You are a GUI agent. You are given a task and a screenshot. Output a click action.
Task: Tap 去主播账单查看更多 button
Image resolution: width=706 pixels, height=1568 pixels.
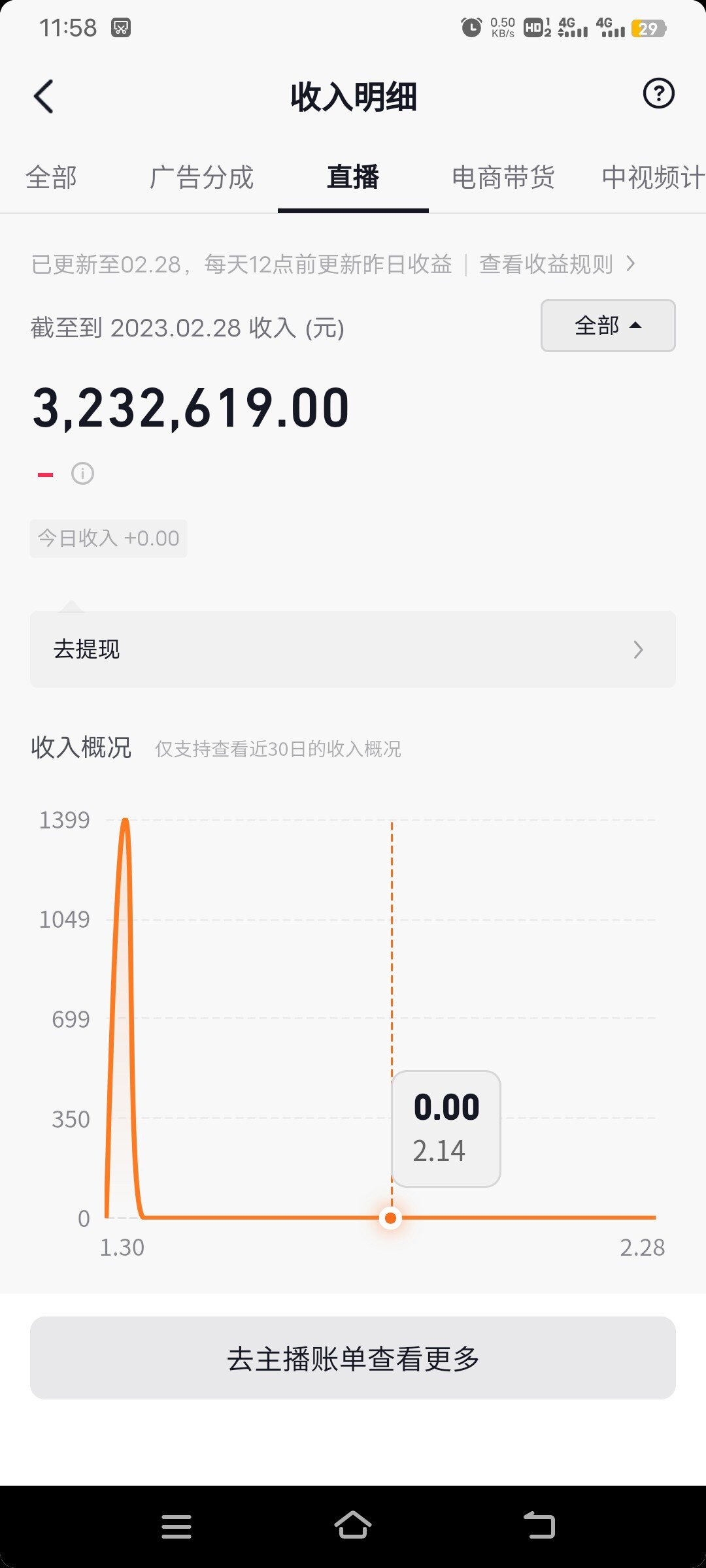pyautogui.click(x=353, y=1358)
